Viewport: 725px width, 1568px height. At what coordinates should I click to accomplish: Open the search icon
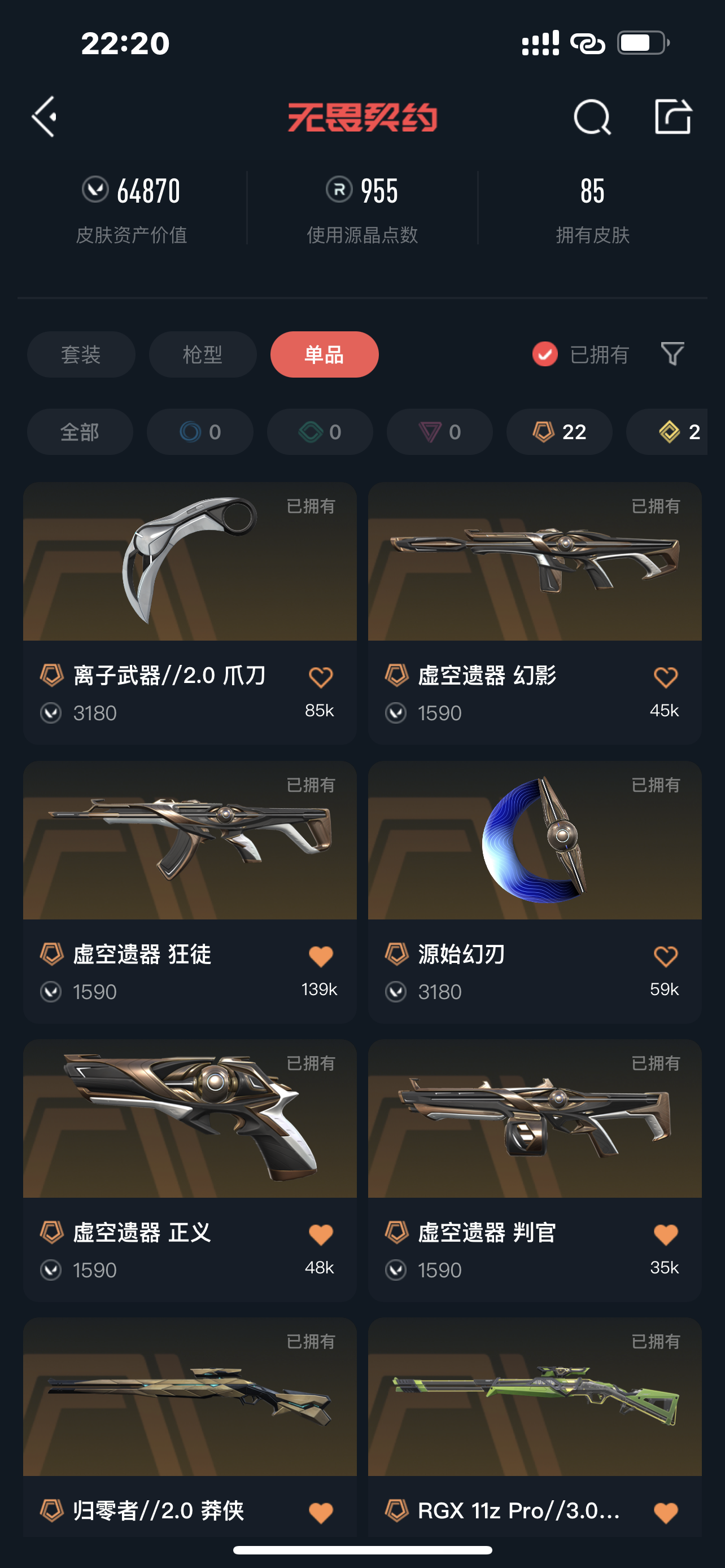[x=592, y=116]
